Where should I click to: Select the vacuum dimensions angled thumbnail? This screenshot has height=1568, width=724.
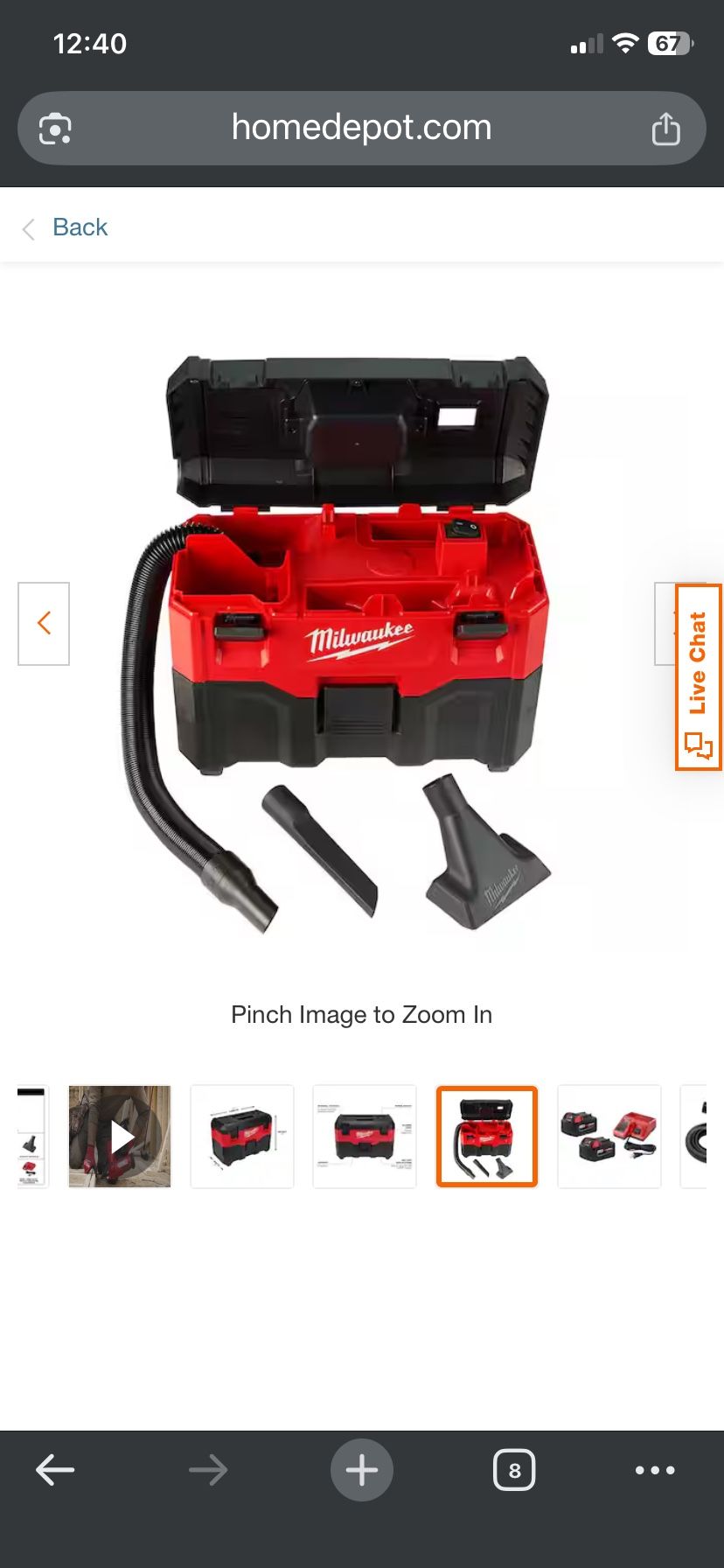(242, 1137)
